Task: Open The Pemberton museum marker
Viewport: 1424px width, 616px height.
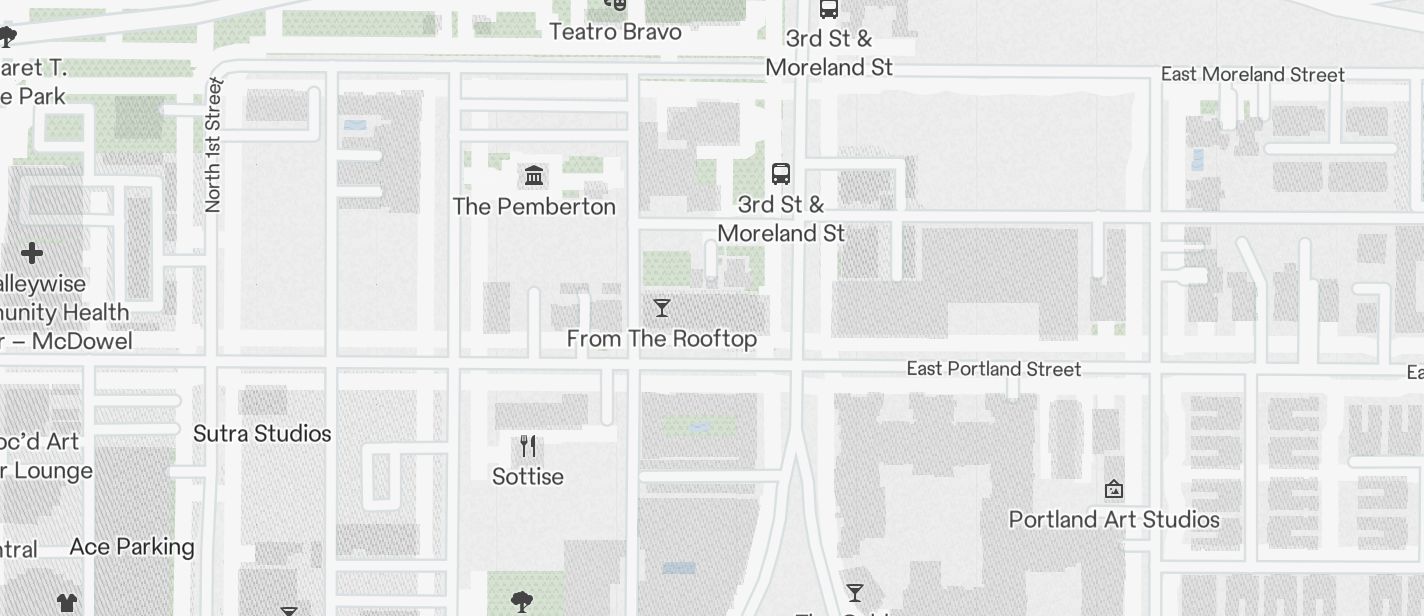Action: tap(534, 177)
